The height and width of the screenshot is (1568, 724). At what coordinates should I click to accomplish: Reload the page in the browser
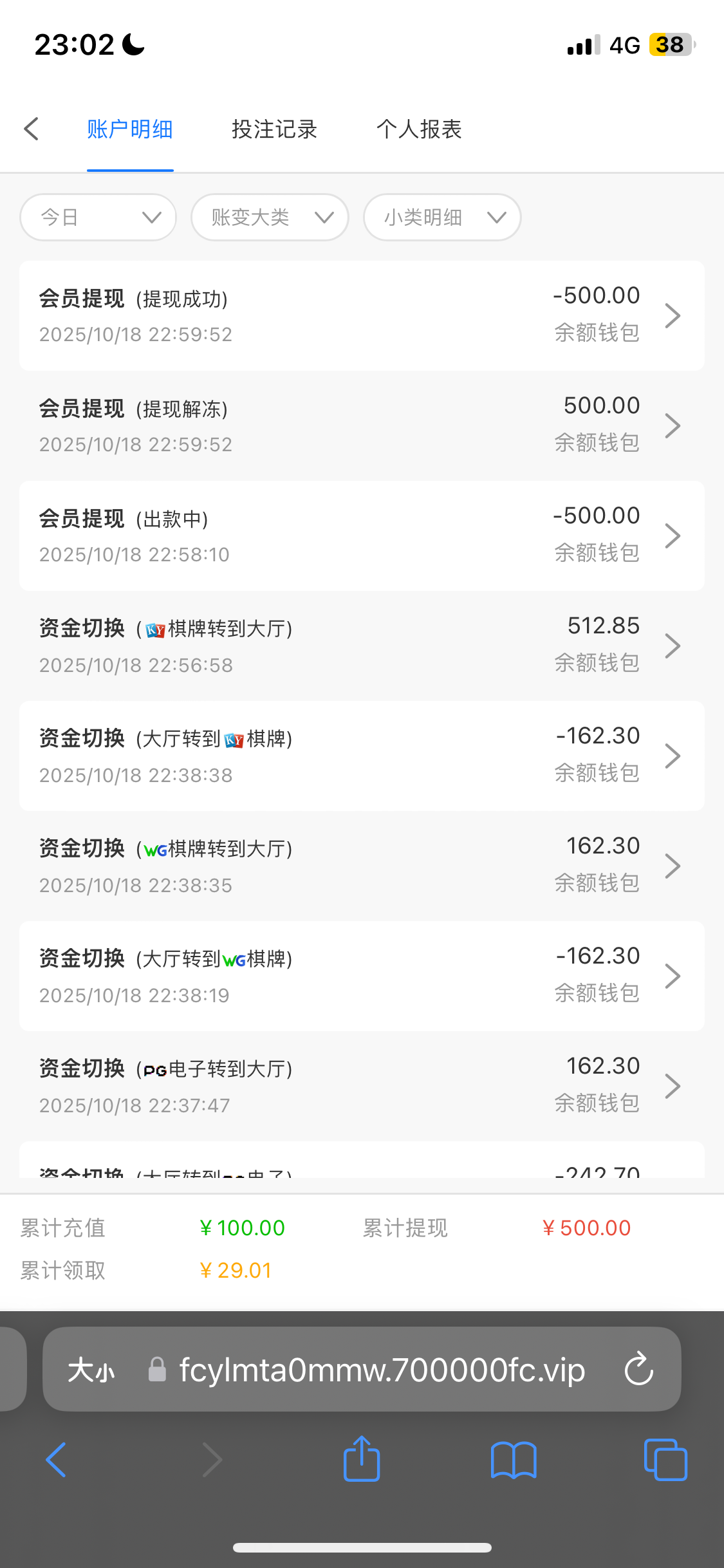point(638,1369)
